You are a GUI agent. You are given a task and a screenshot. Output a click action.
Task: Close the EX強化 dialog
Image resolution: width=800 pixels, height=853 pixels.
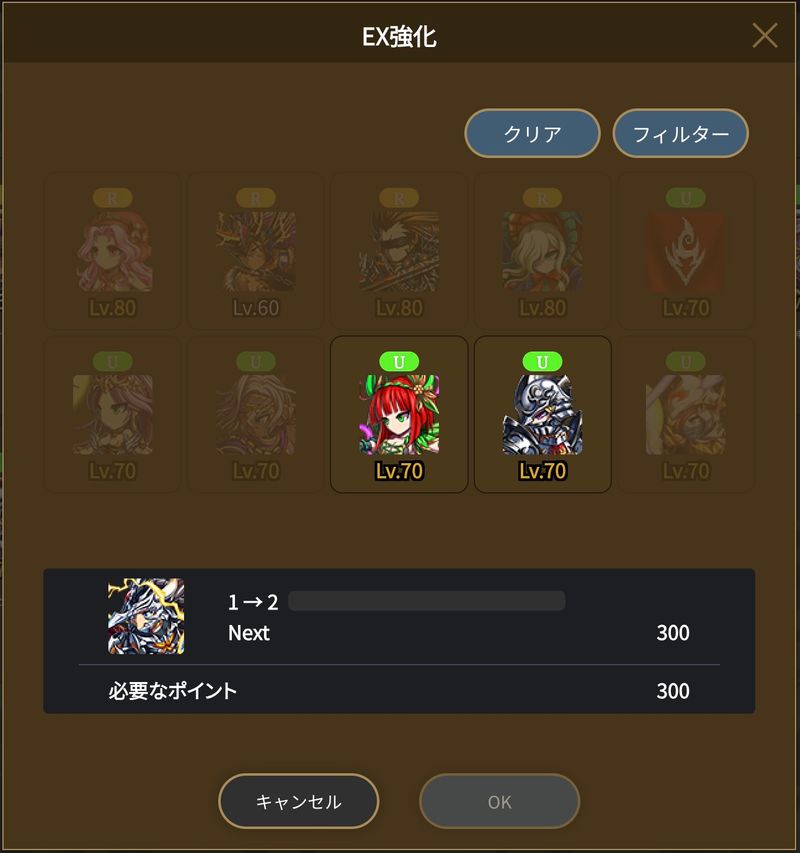(x=765, y=36)
